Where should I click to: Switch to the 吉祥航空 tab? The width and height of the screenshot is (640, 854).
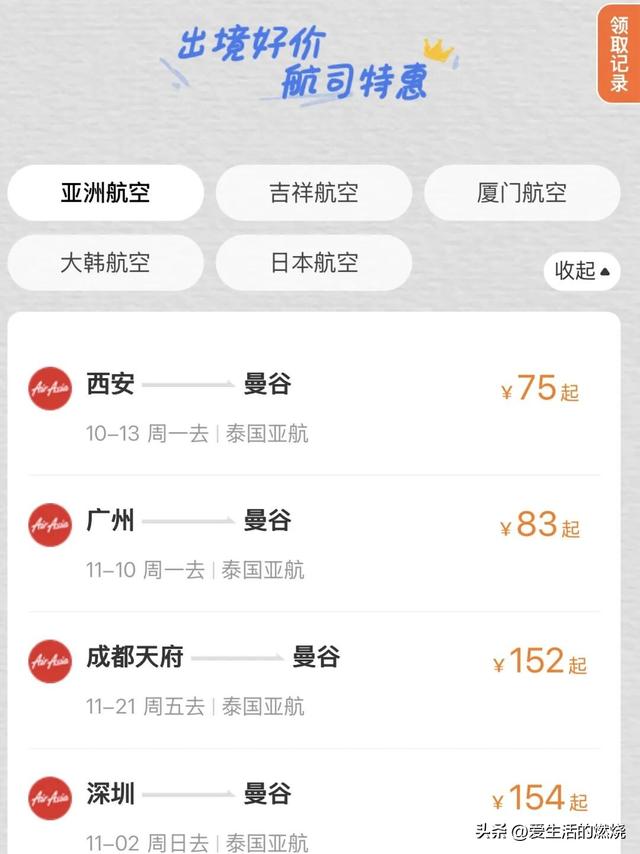313,192
